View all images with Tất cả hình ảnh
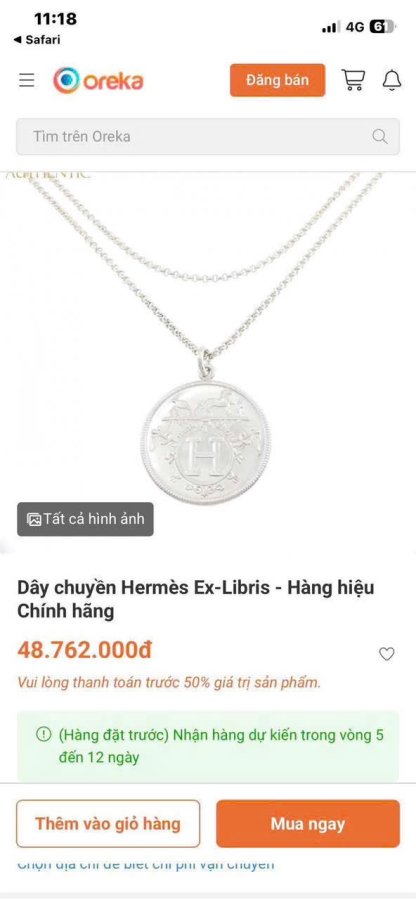 (x=85, y=519)
